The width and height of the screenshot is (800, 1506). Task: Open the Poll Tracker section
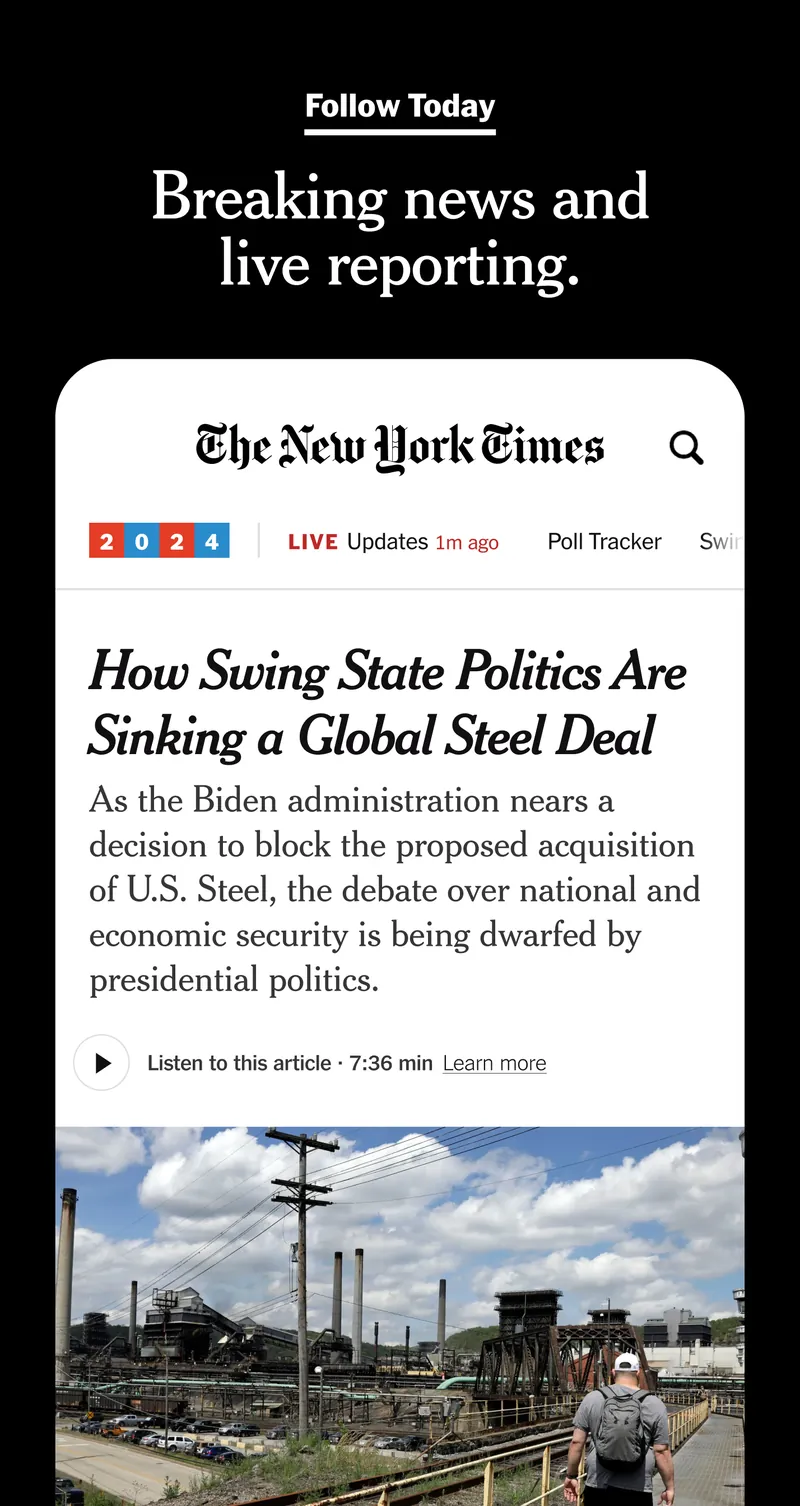(604, 541)
